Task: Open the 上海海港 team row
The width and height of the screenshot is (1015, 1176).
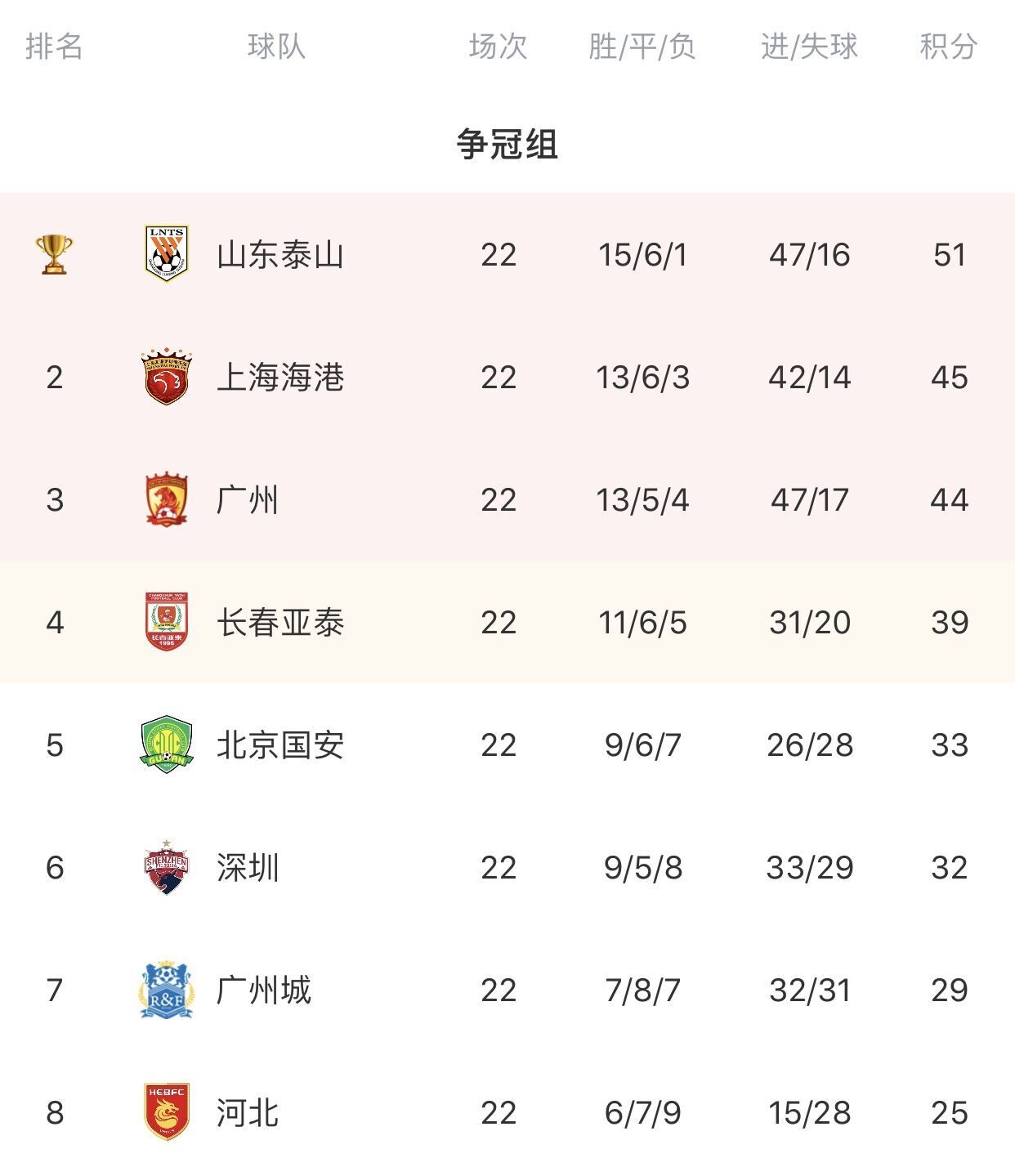Action: pos(507,377)
